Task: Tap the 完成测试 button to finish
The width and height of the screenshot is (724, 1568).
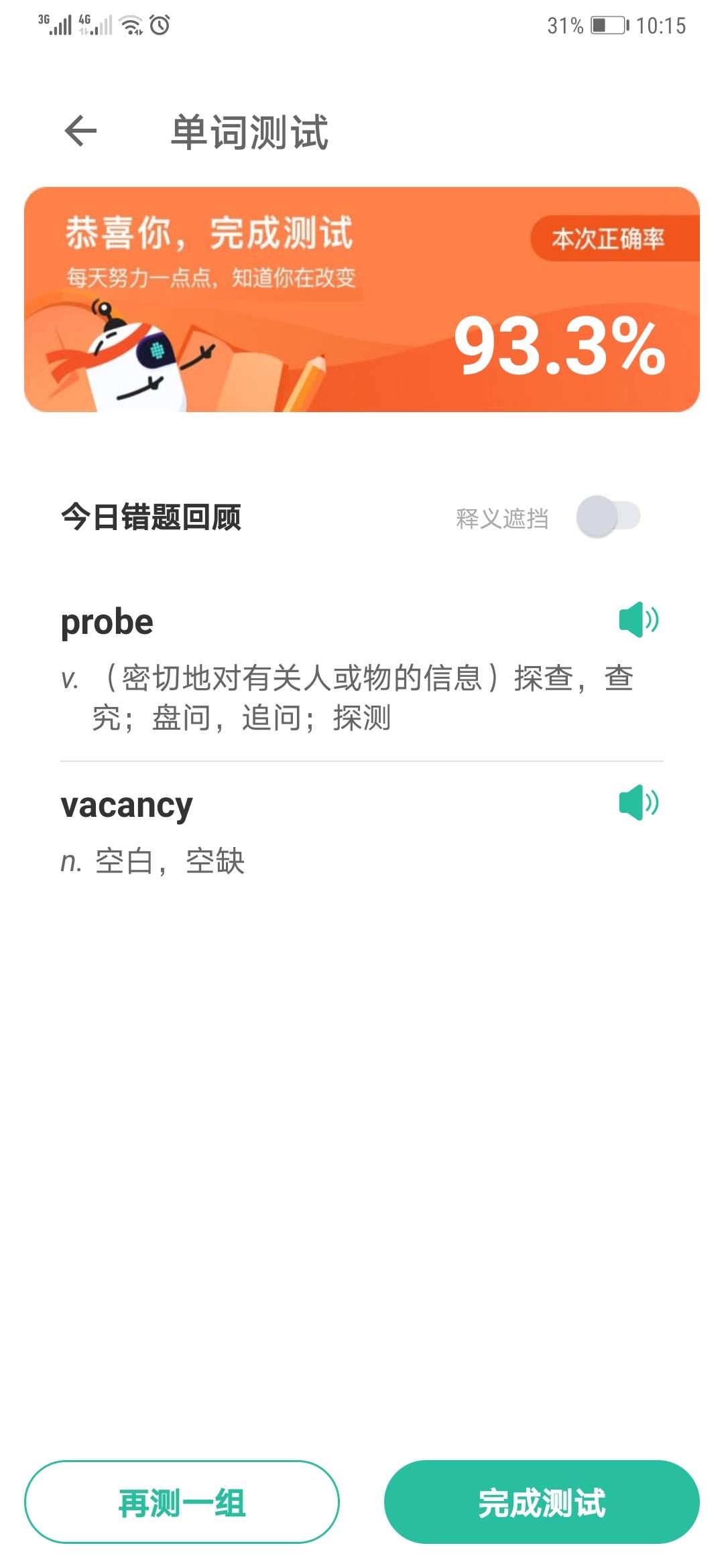Action: [542, 1502]
